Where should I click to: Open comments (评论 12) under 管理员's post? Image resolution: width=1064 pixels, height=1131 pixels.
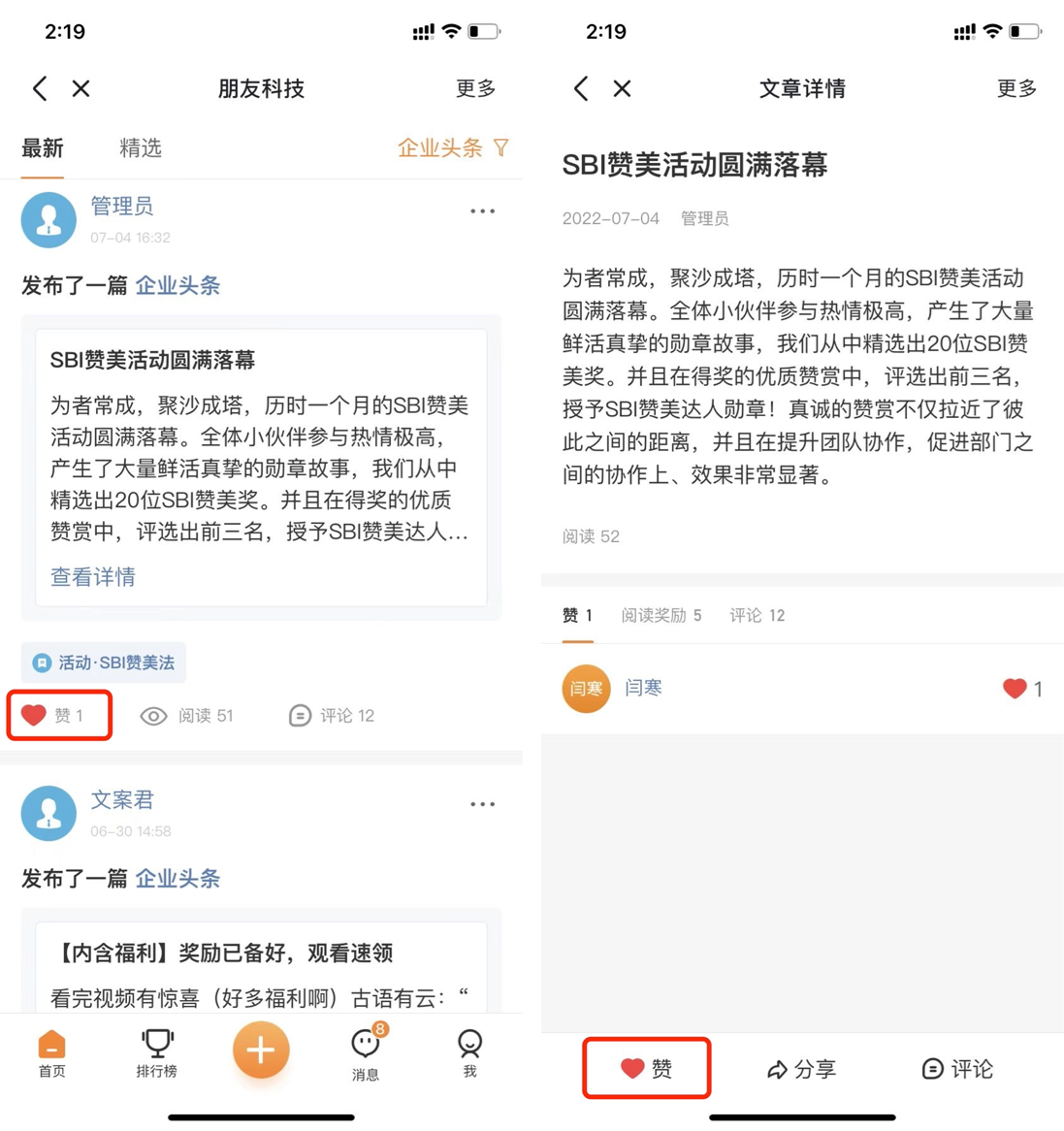pyautogui.click(x=332, y=716)
